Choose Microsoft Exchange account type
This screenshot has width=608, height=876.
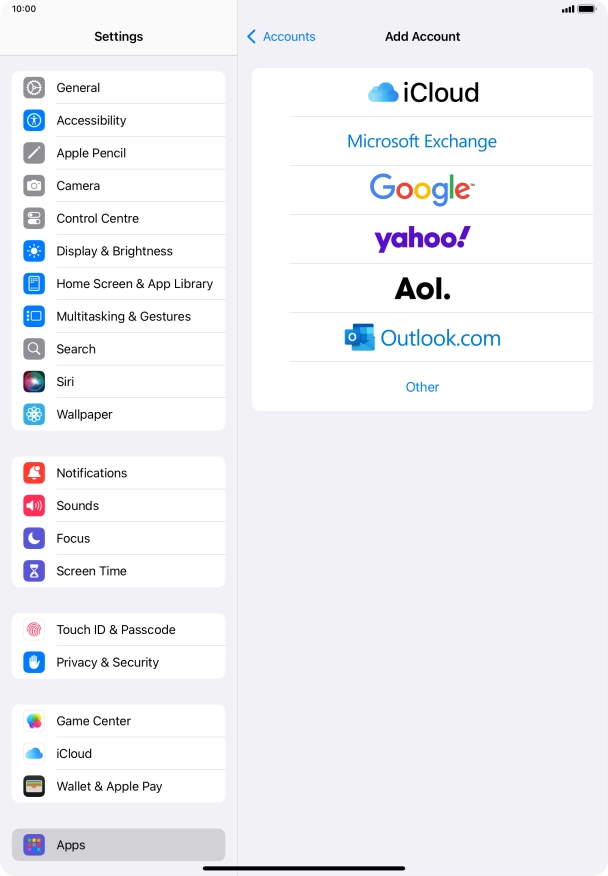[422, 142]
